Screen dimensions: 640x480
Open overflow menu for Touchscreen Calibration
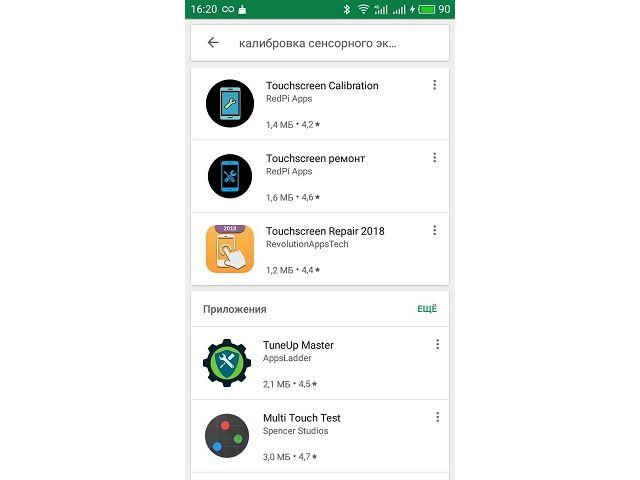click(434, 86)
